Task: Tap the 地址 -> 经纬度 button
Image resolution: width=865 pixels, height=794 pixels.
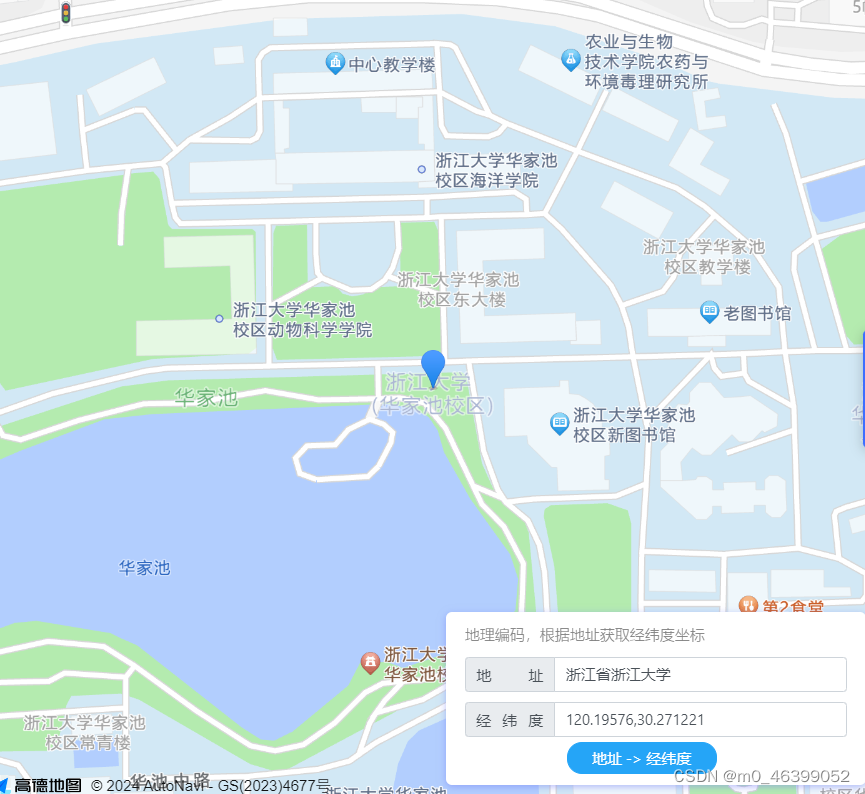Action: pos(642,758)
